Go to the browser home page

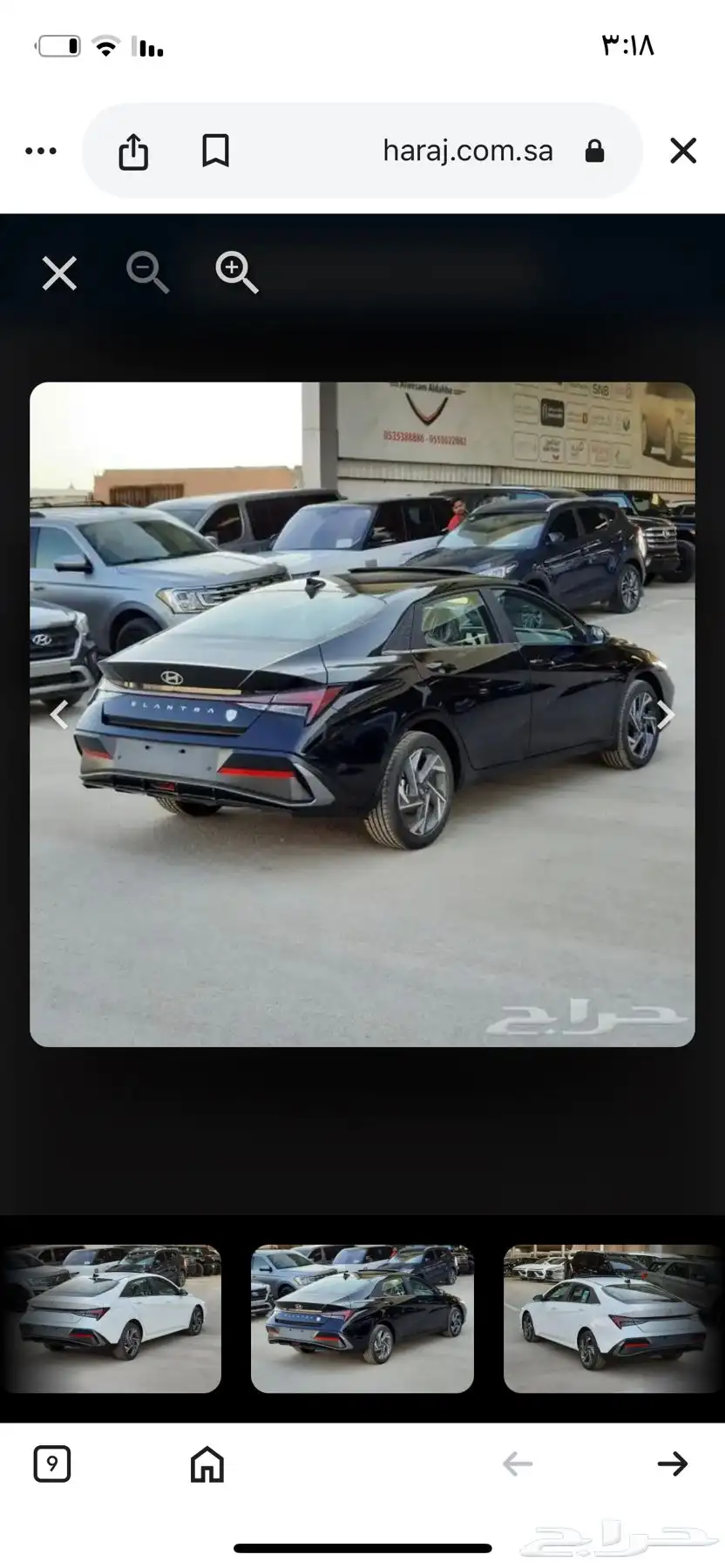207,1463
